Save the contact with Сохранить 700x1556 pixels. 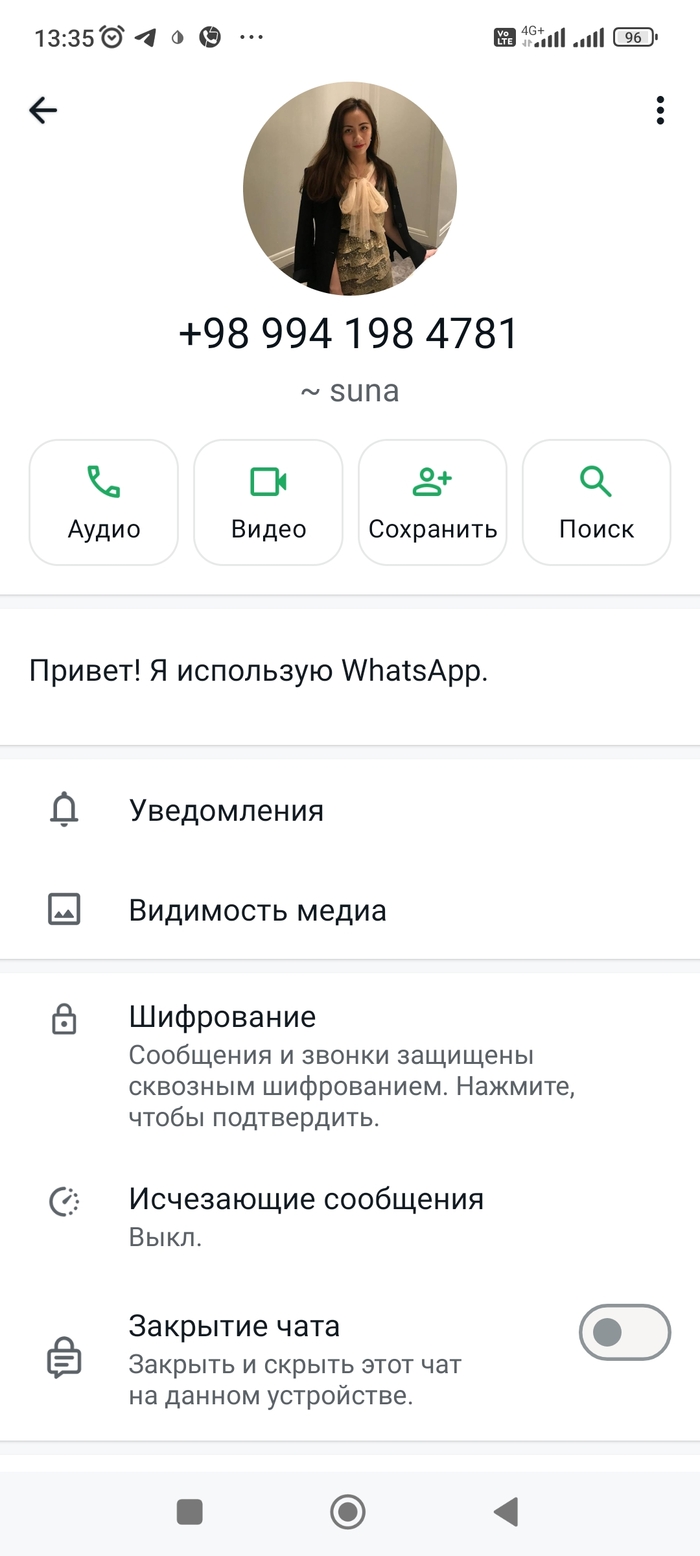432,503
